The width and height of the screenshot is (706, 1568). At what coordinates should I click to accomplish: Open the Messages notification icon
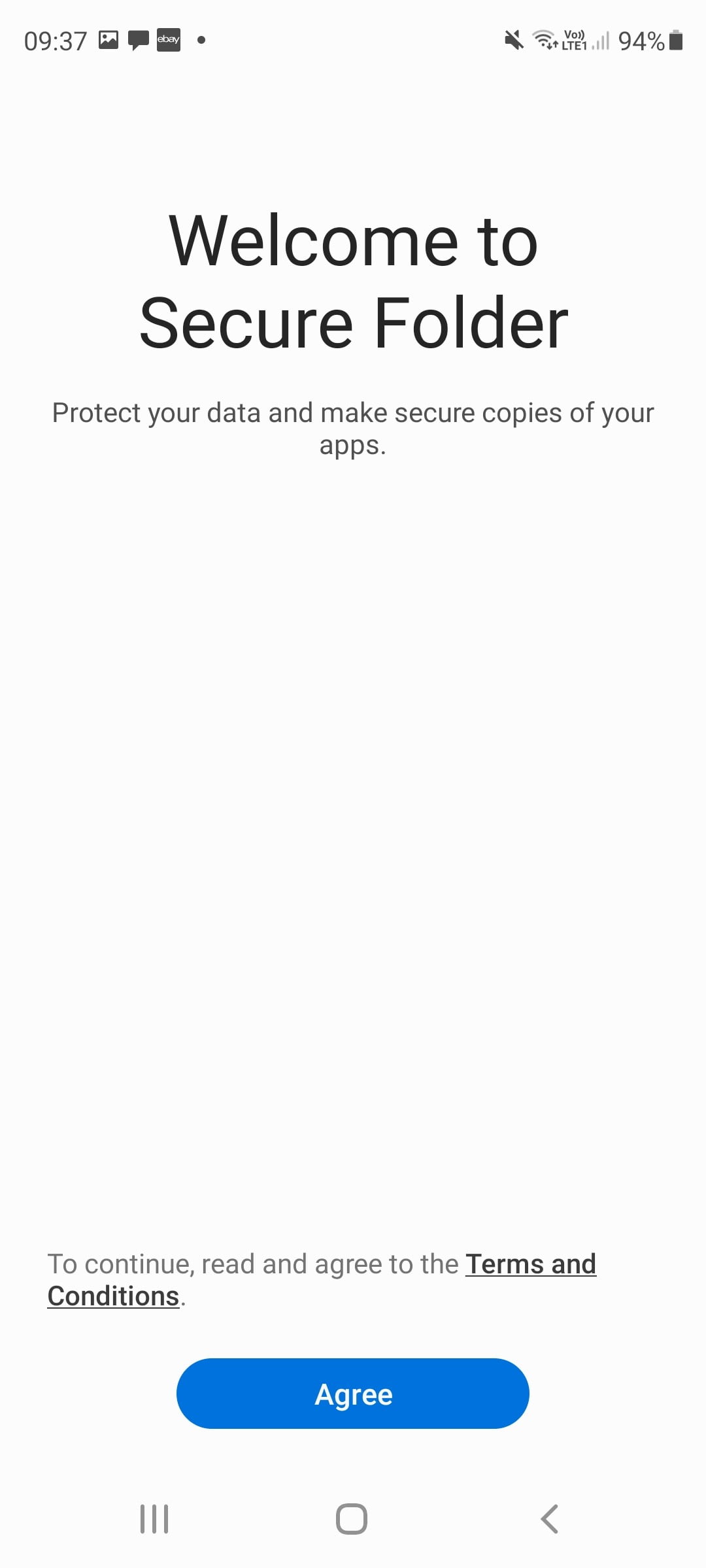pyautogui.click(x=139, y=41)
